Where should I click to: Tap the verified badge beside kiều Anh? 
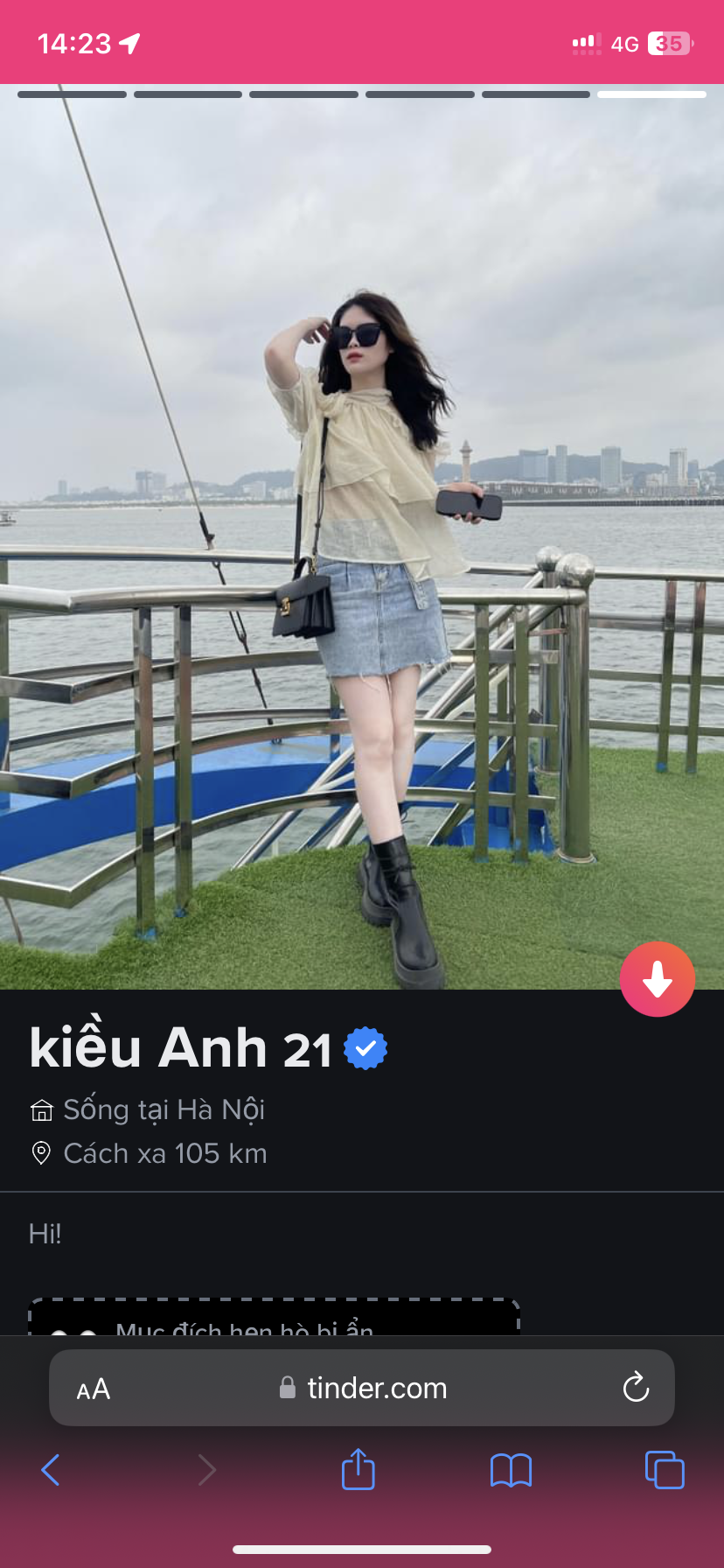coord(365,1048)
